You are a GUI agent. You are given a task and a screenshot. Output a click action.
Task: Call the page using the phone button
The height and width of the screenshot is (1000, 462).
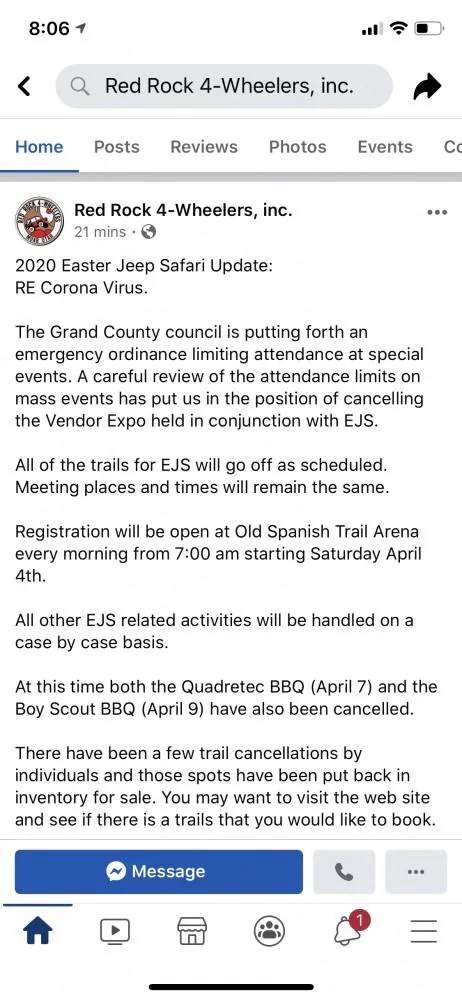(344, 872)
